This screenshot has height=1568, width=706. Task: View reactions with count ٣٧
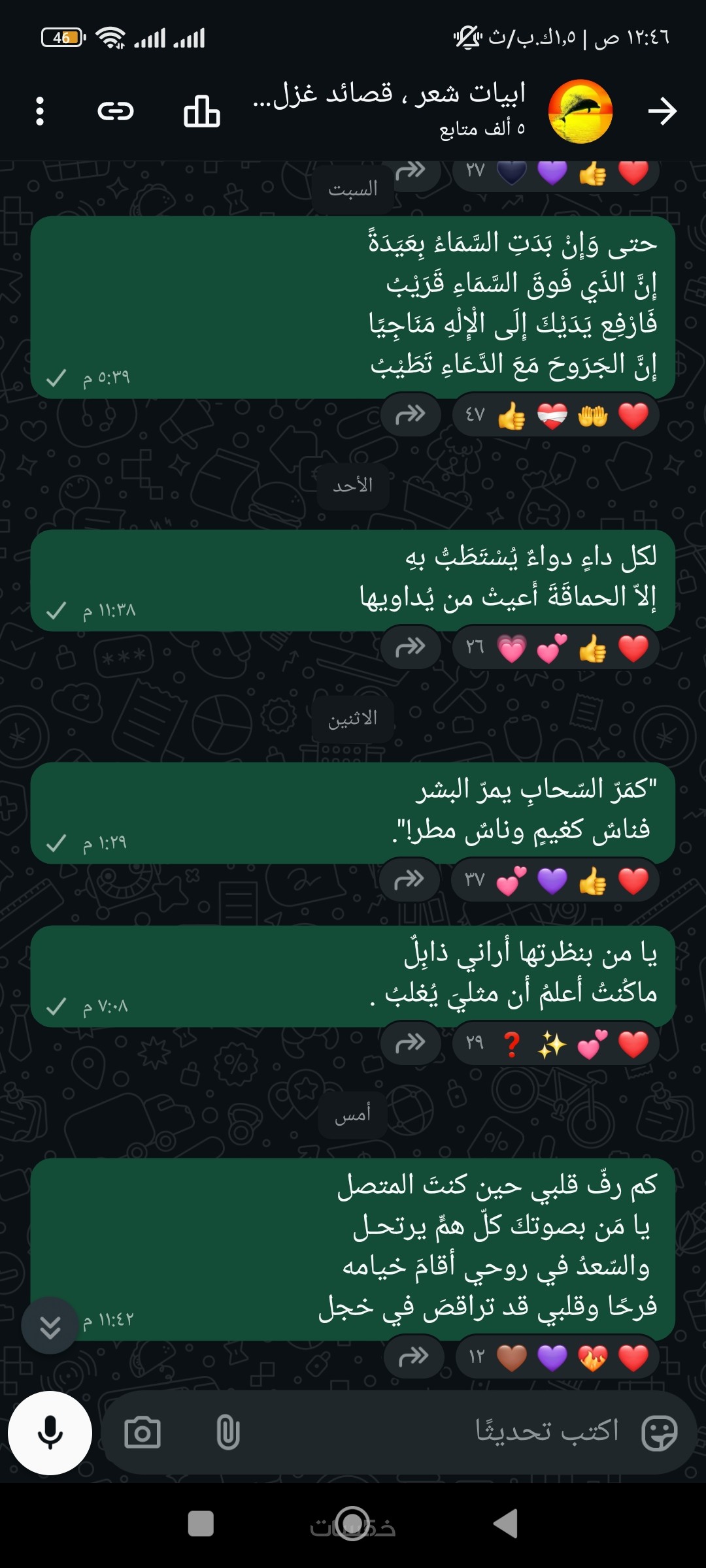[x=556, y=881]
